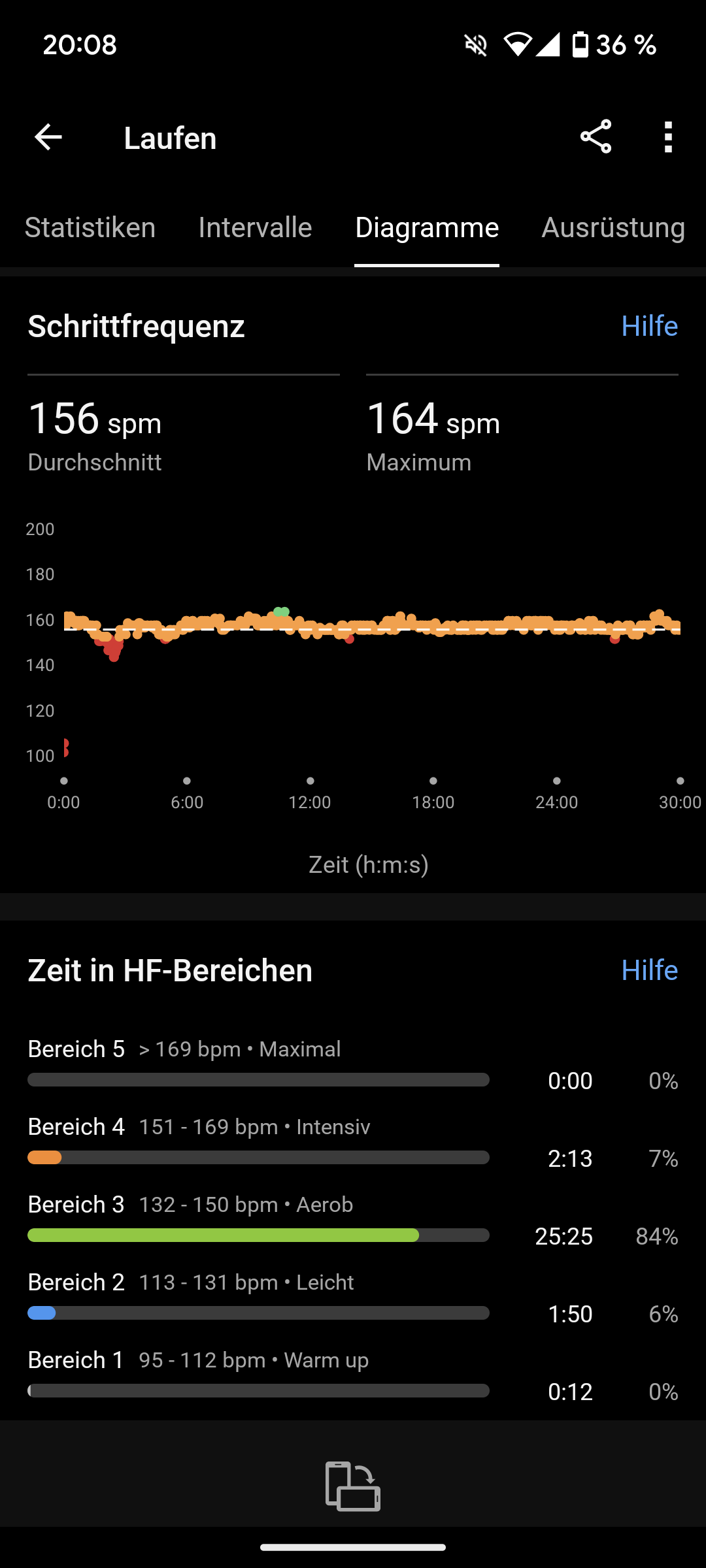Viewport: 706px width, 1568px height.
Task: Select the Diagramme tab
Action: [x=427, y=228]
